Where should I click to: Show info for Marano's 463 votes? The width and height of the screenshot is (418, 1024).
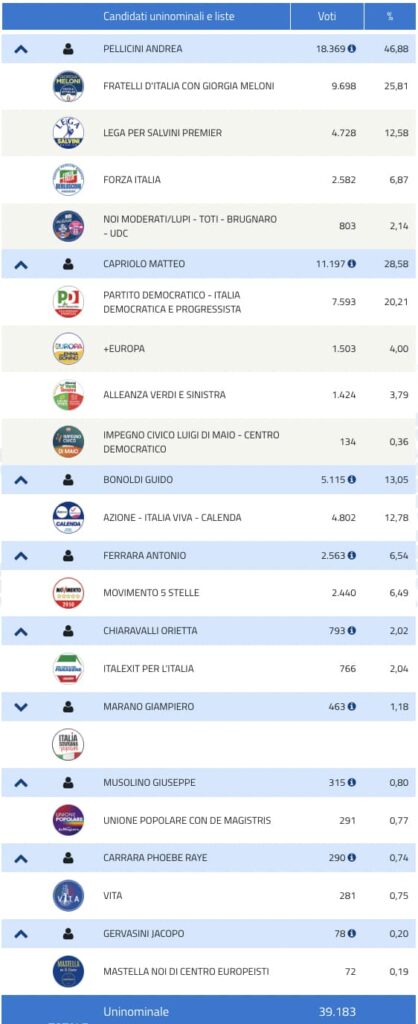pyautogui.click(x=352, y=707)
